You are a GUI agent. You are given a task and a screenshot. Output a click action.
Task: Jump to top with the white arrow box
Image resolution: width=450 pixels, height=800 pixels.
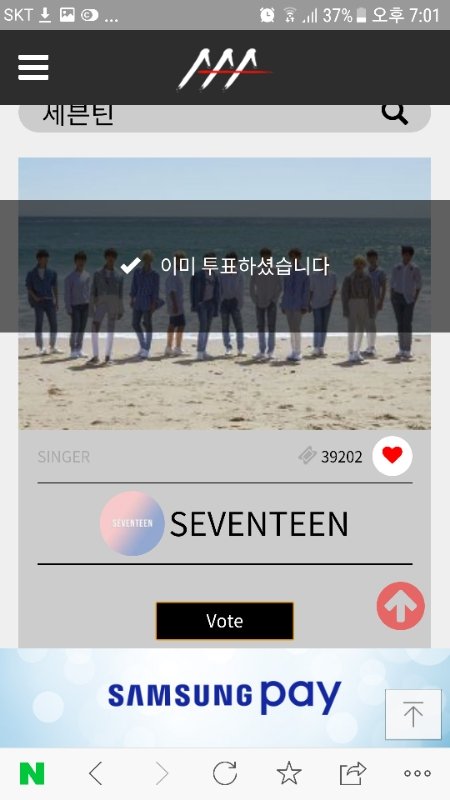tap(413, 714)
